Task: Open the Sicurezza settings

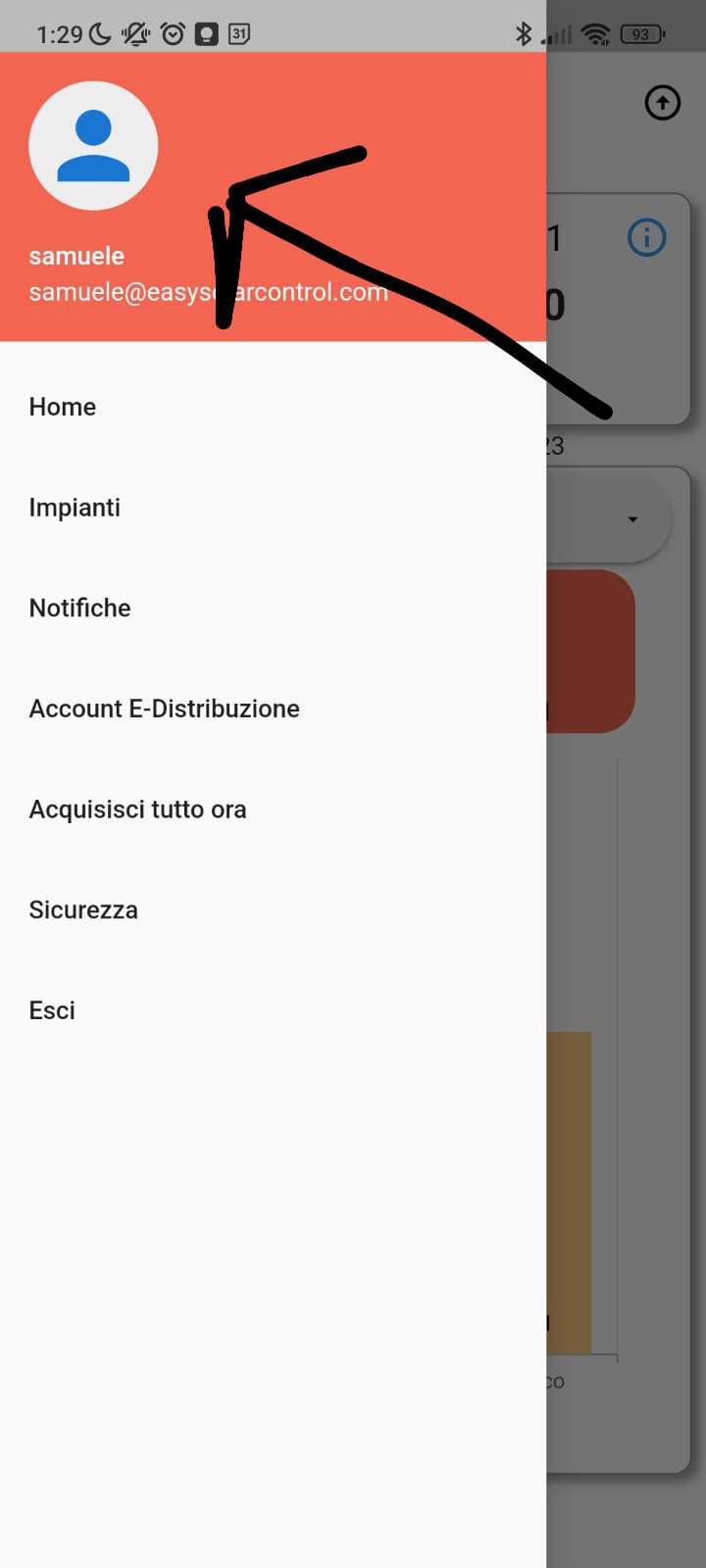Action: (x=273, y=909)
